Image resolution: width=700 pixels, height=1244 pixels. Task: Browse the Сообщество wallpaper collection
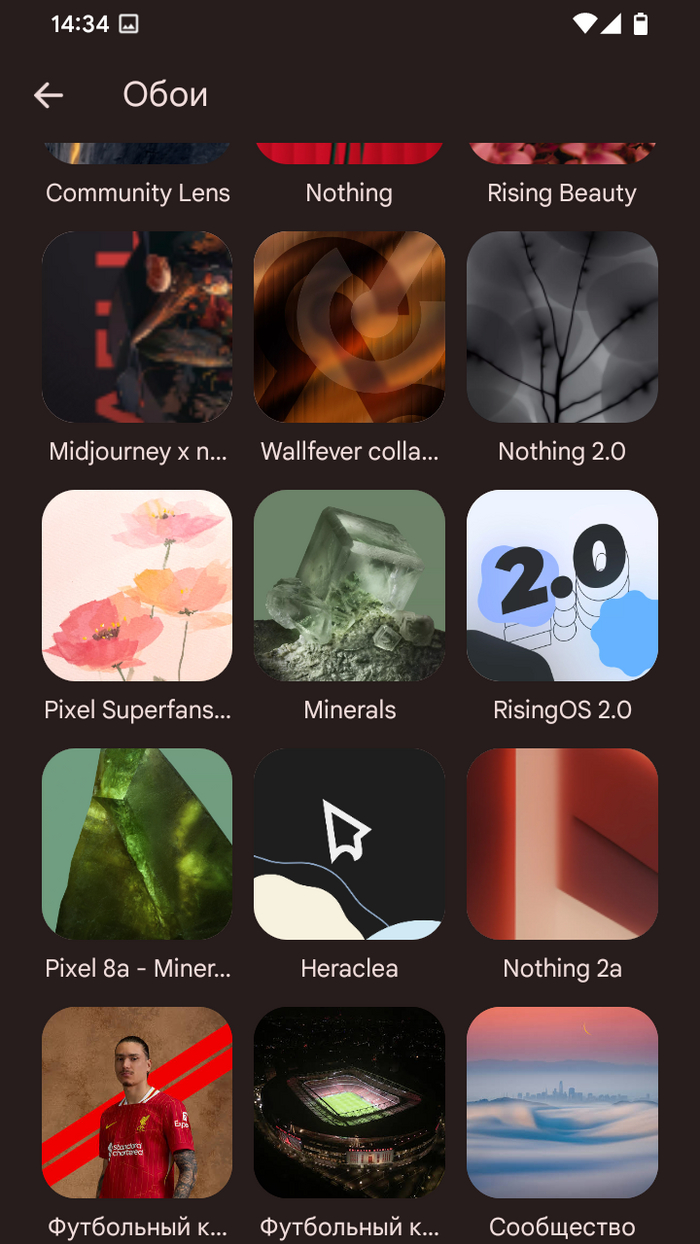point(562,1101)
